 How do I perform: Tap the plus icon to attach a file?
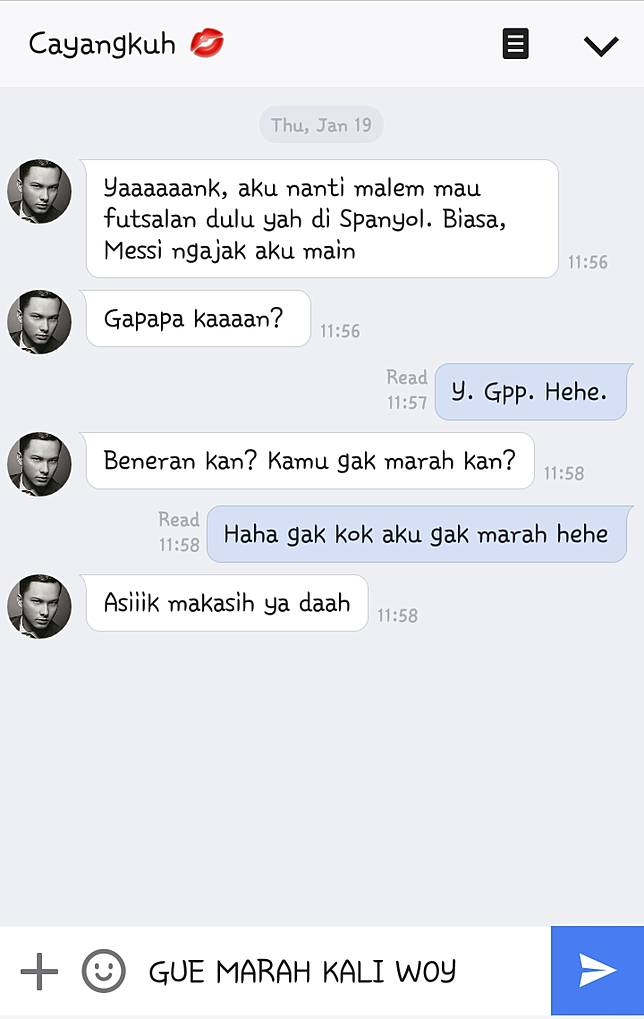[x=39, y=971]
